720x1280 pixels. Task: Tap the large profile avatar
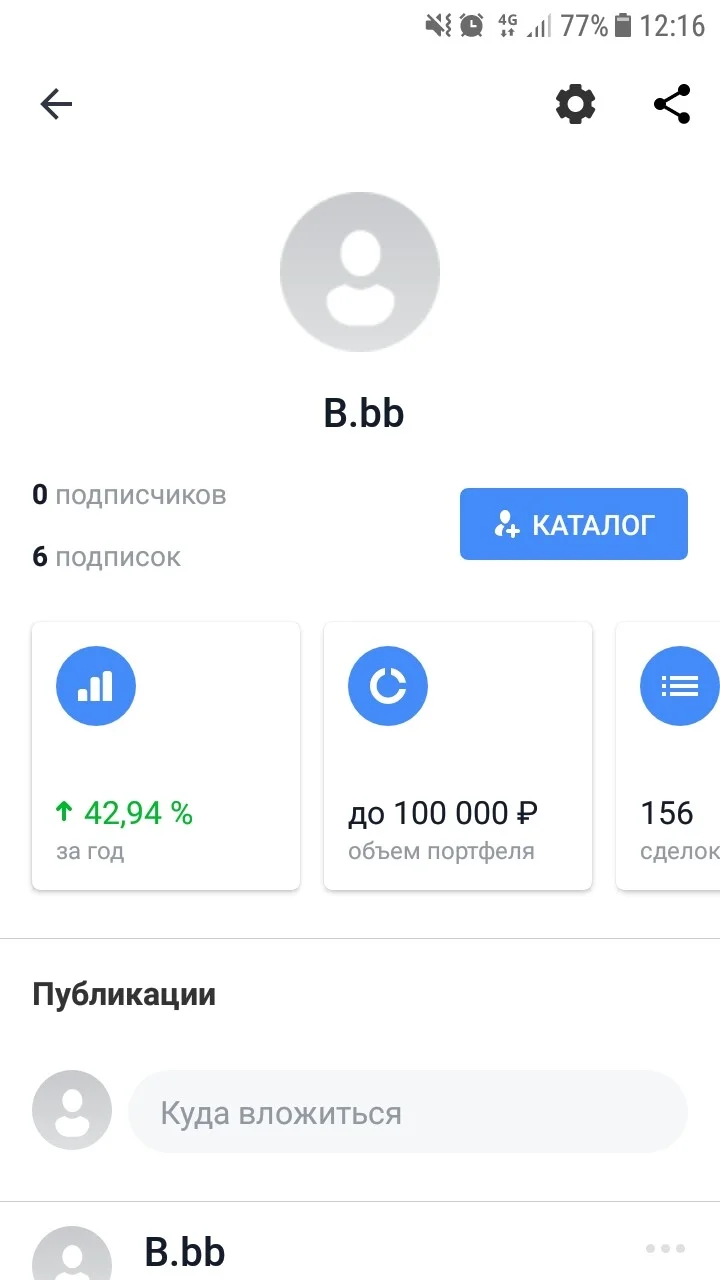[x=360, y=272]
